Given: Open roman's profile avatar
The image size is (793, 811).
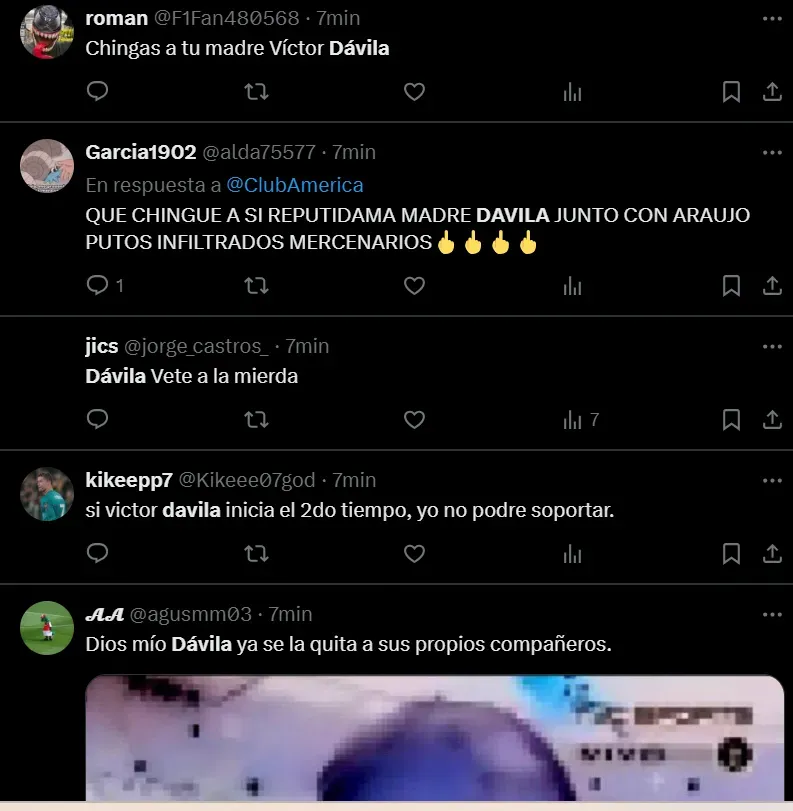Looking at the screenshot, I should click(x=47, y=32).
